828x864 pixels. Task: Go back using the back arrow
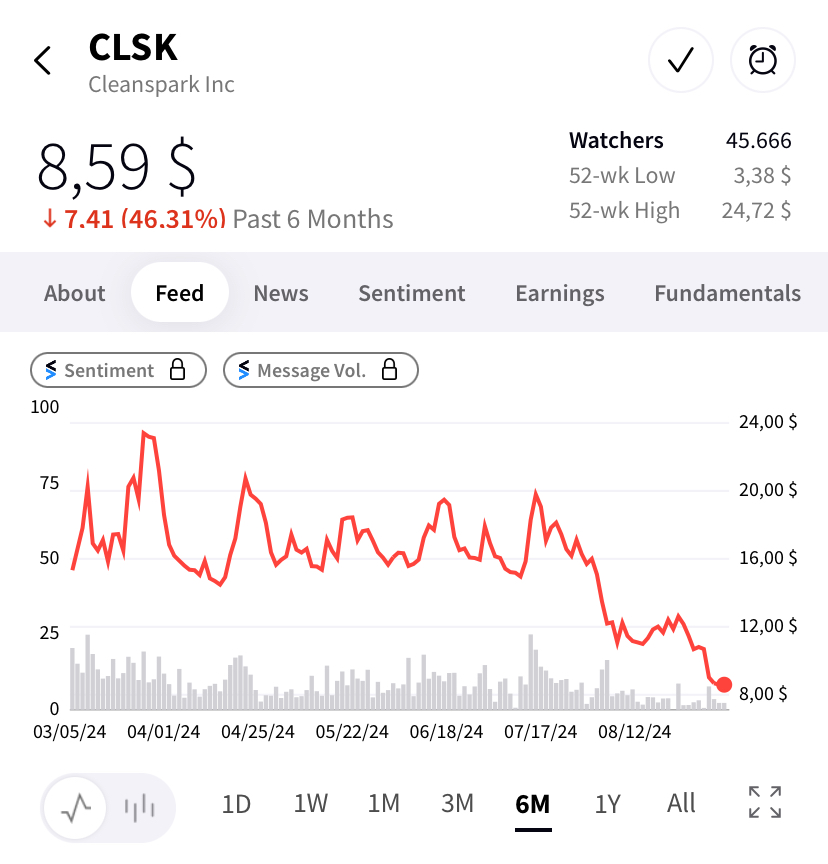pyautogui.click(x=42, y=60)
